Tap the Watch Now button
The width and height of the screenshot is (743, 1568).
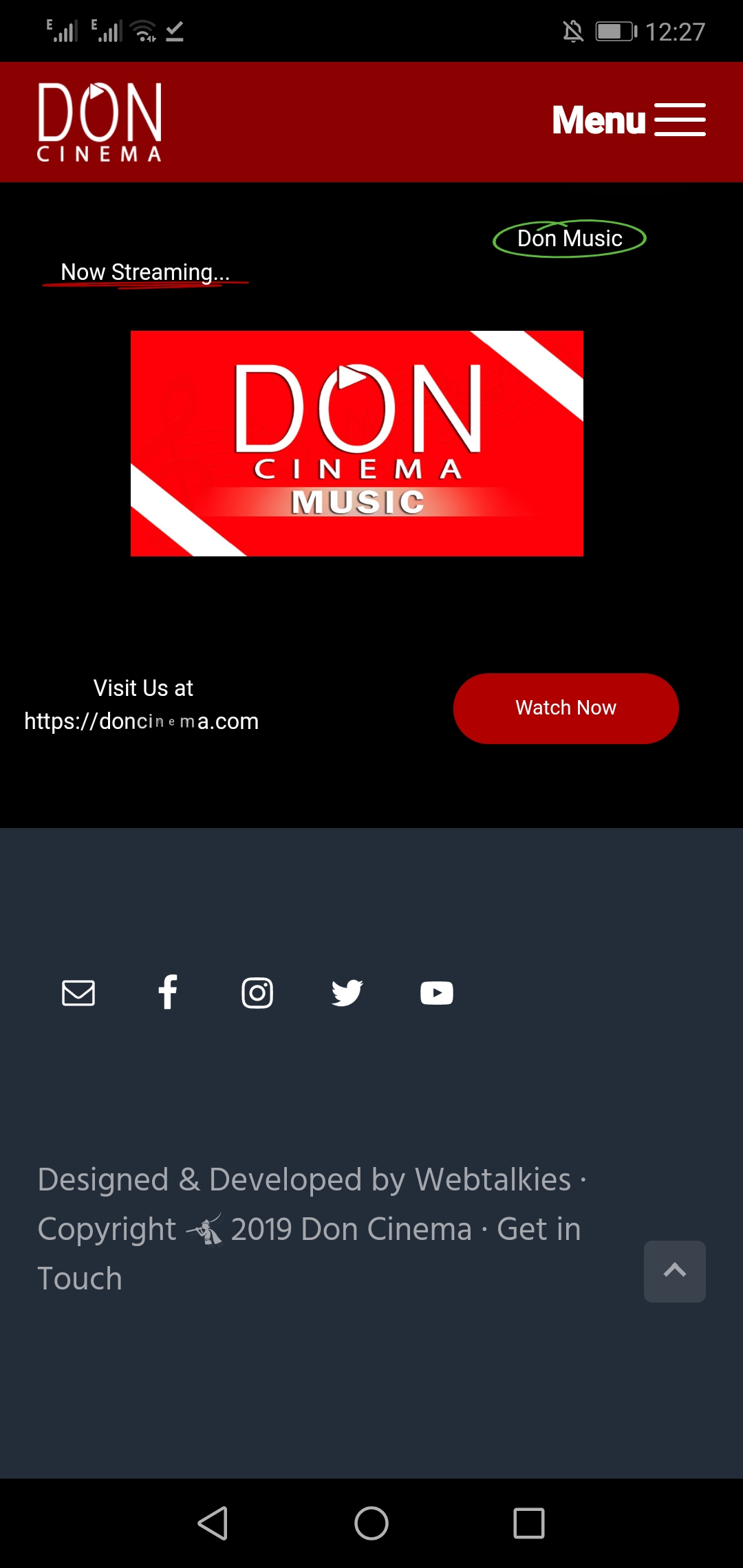[566, 708]
